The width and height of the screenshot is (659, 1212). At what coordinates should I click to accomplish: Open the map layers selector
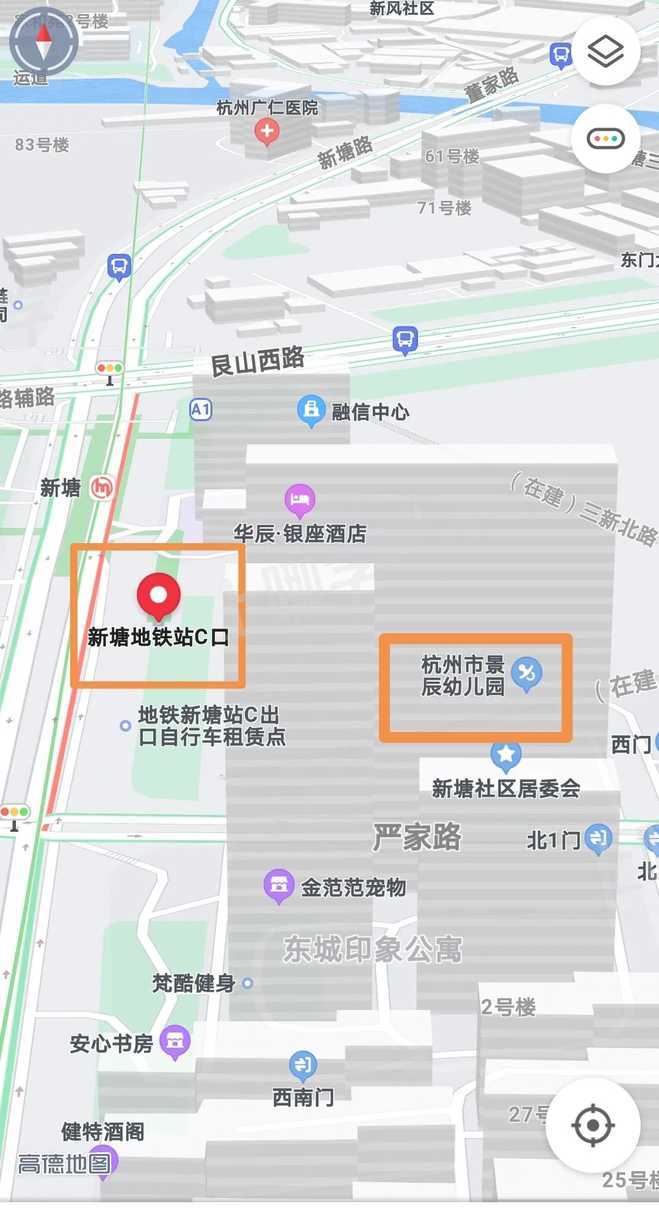pos(605,51)
